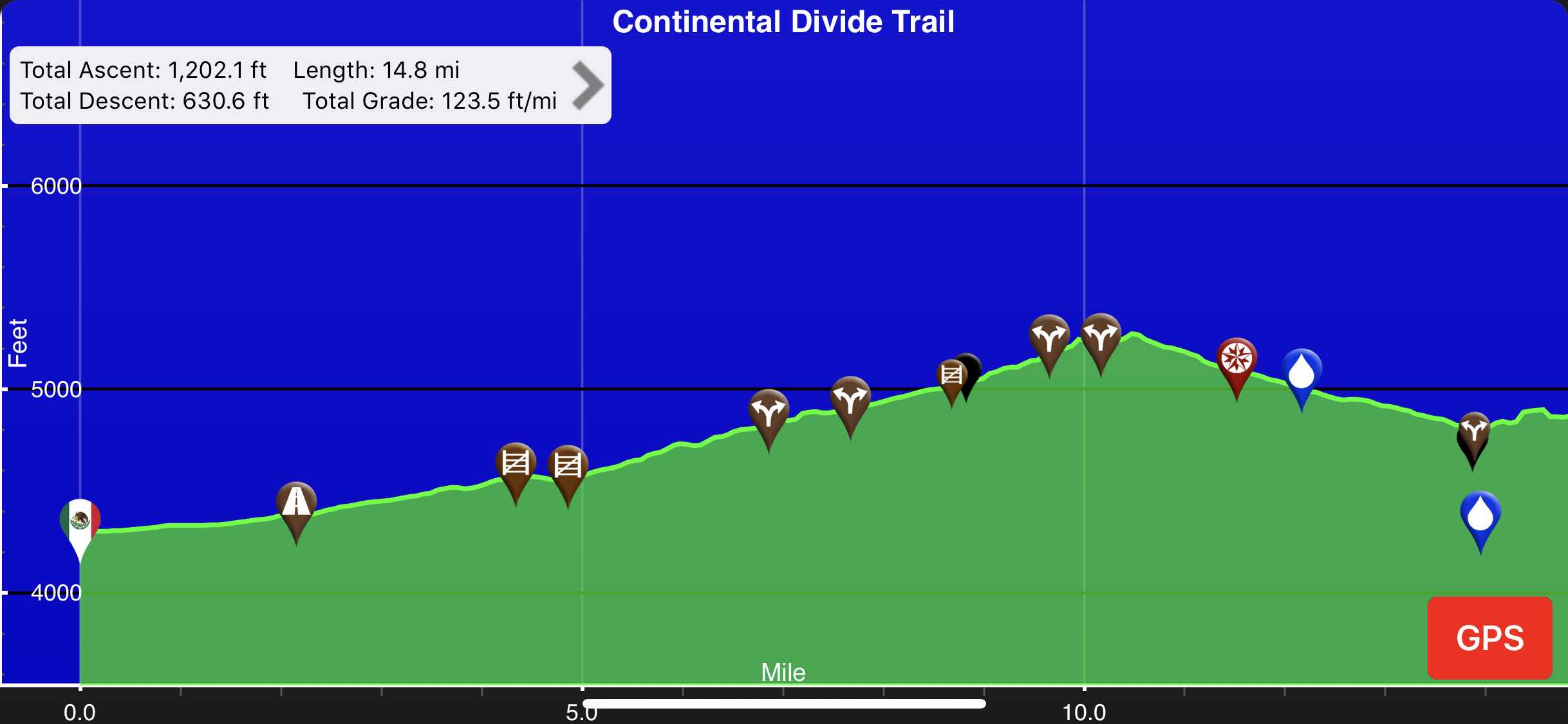Screen dimensions: 1568x724
Task: Select the first gate marker before mile 5
Action: tap(516, 463)
